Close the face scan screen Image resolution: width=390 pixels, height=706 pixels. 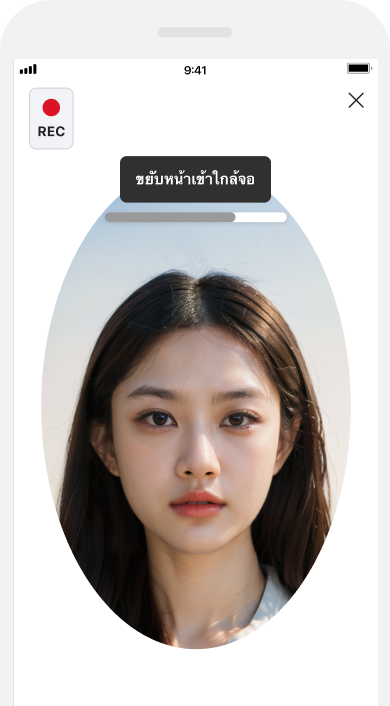pyautogui.click(x=356, y=100)
